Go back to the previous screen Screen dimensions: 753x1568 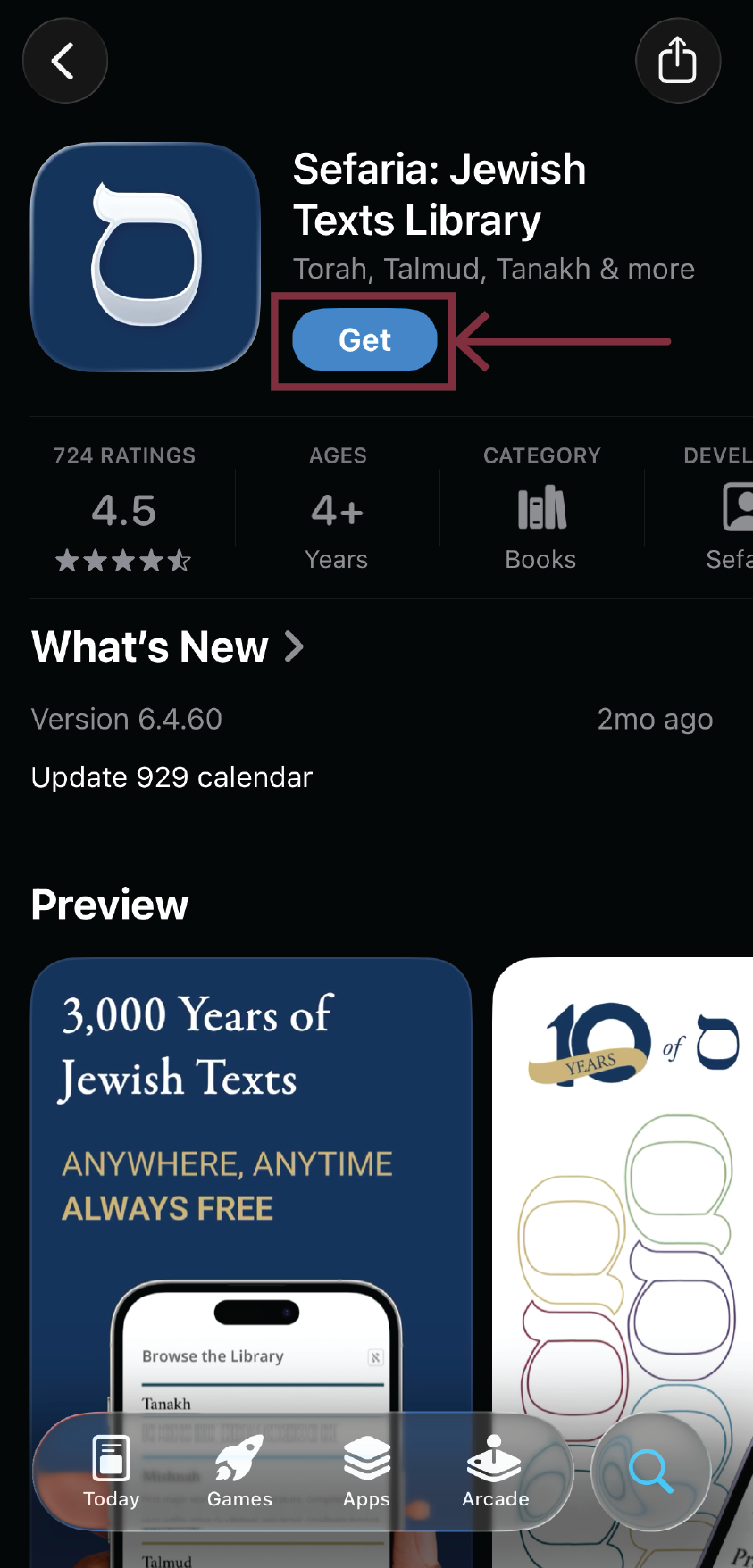tap(64, 61)
